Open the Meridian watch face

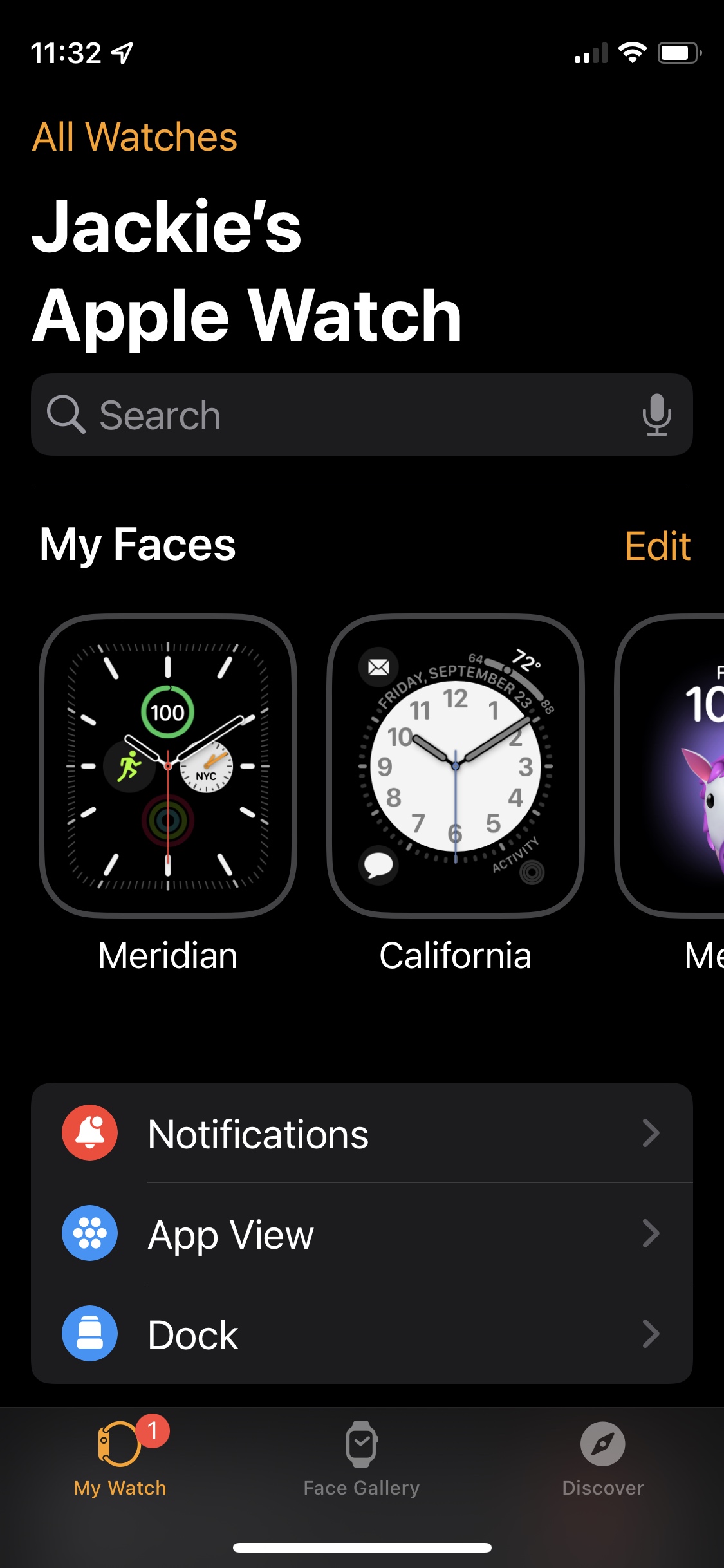pos(168,766)
